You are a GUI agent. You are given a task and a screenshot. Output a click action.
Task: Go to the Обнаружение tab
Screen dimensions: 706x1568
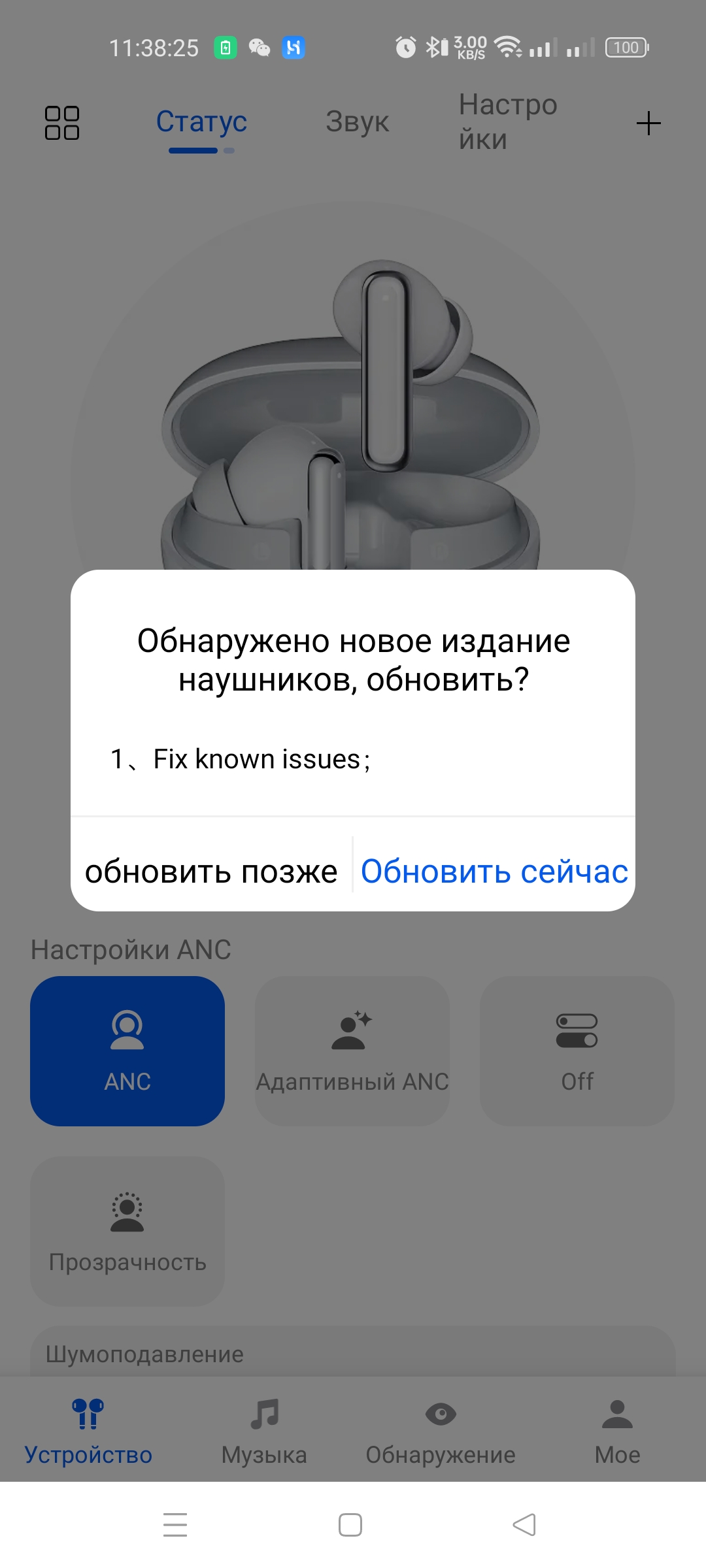click(441, 1429)
